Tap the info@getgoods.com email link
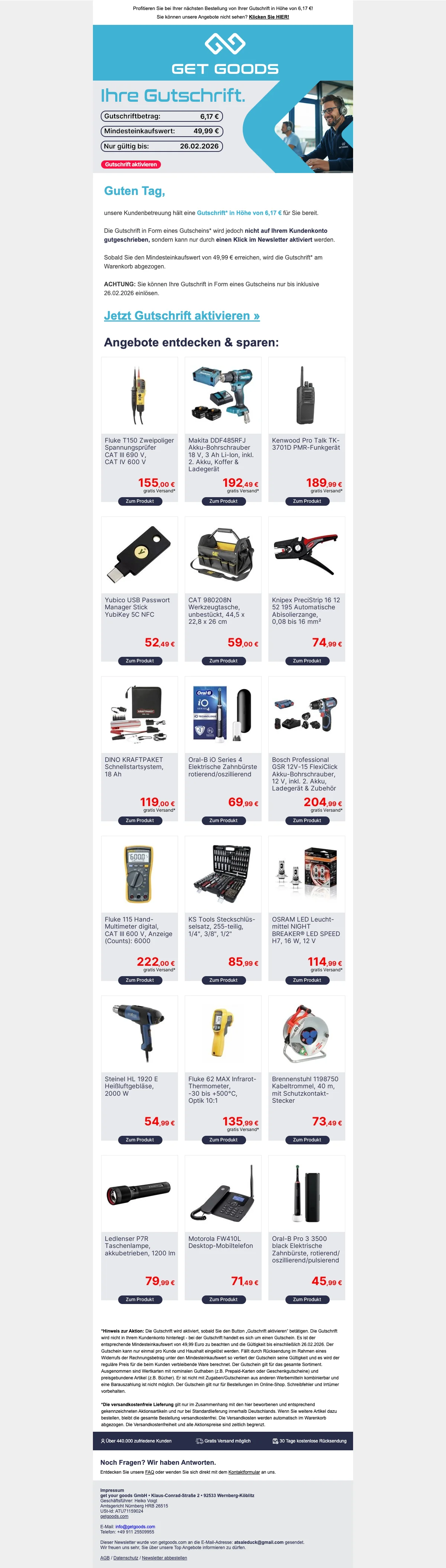The height and width of the screenshot is (1568, 446). pyautogui.click(x=135, y=1527)
